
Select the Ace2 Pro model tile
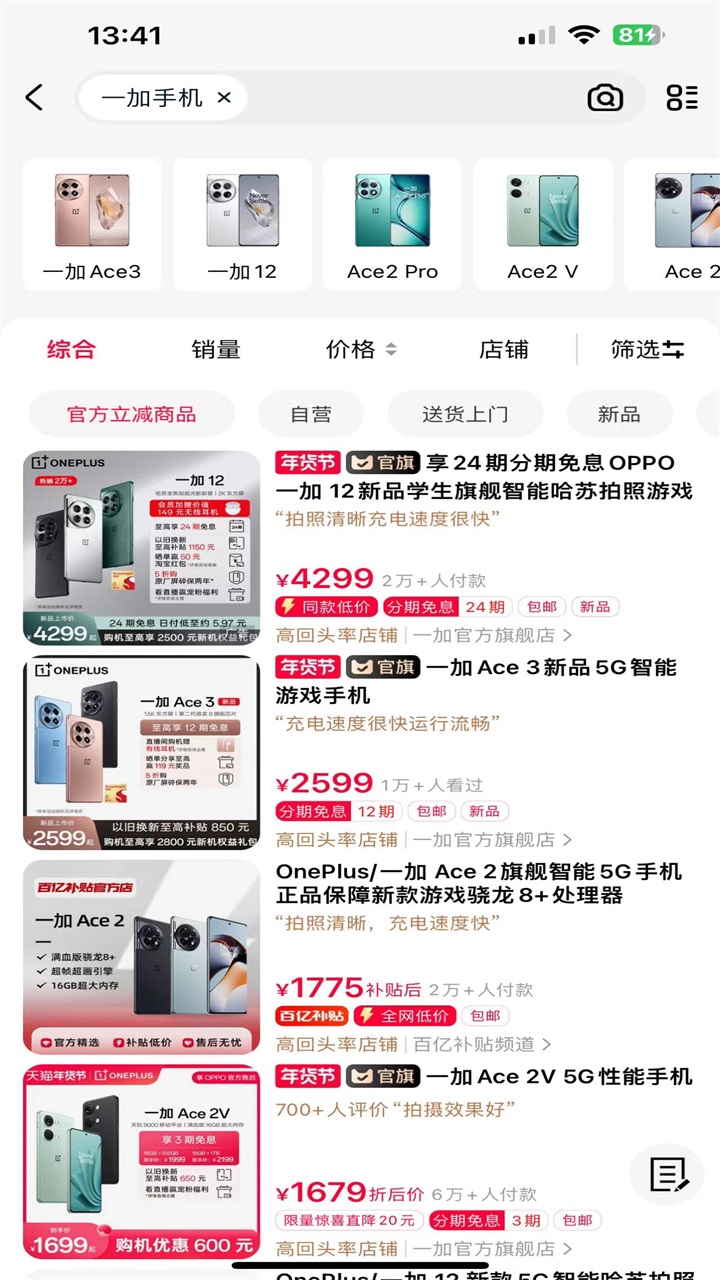(392, 224)
